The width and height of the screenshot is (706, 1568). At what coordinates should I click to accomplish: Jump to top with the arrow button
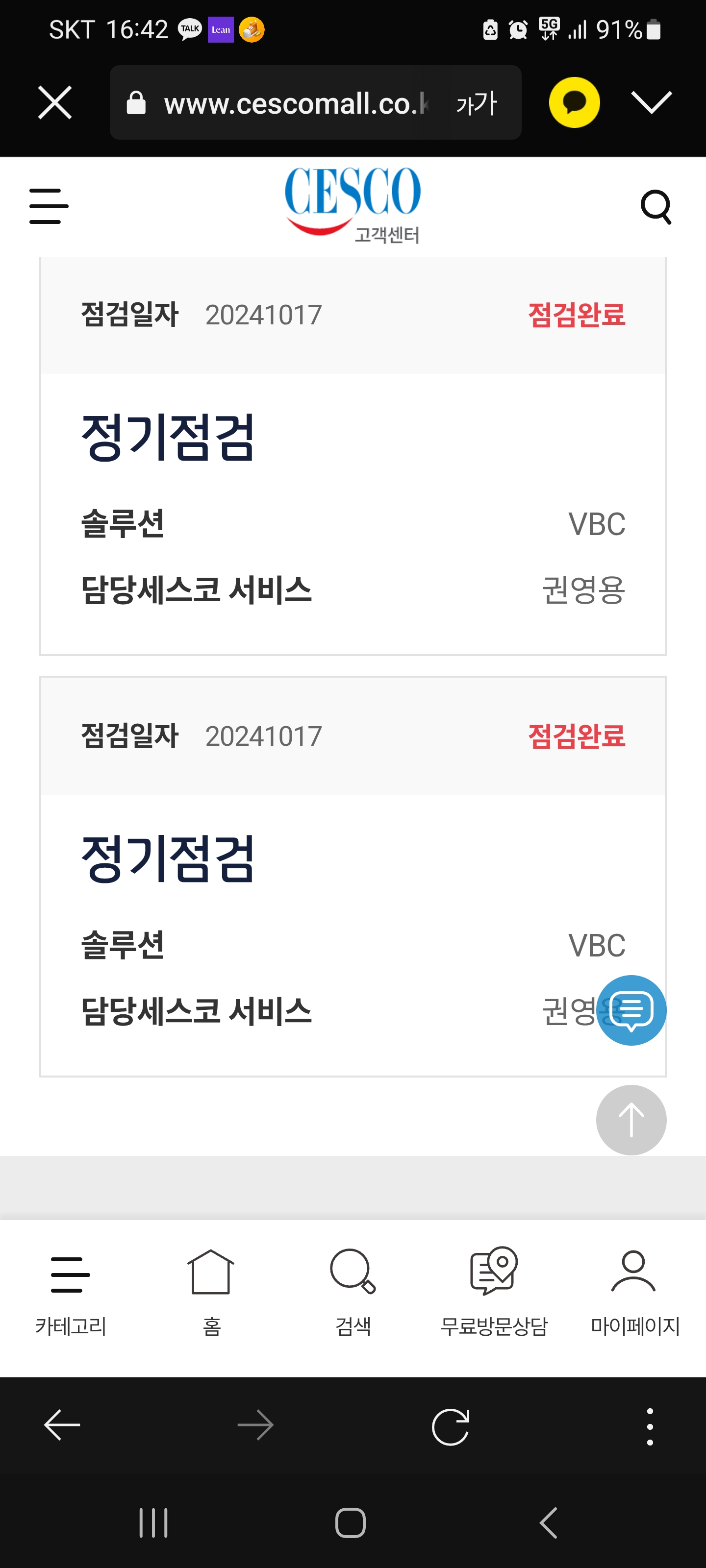click(x=631, y=1119)
